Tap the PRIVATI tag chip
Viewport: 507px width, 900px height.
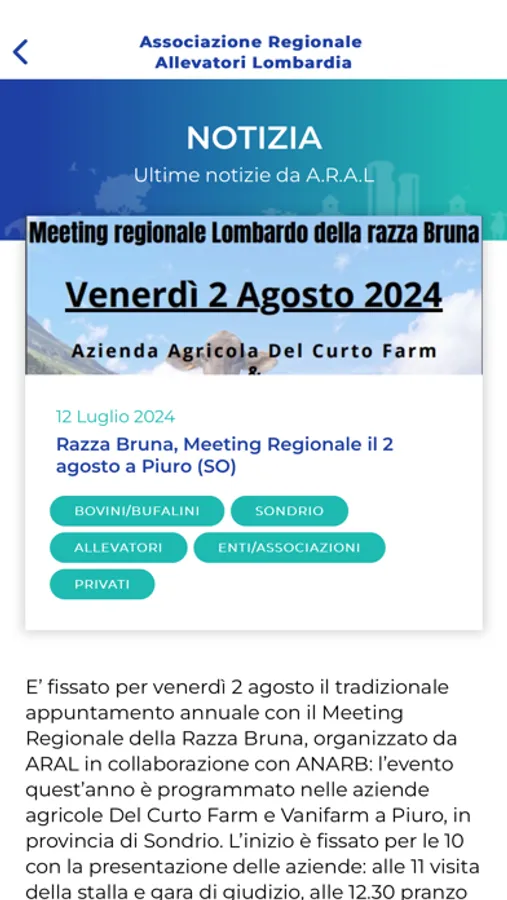[x=102, y=584]
